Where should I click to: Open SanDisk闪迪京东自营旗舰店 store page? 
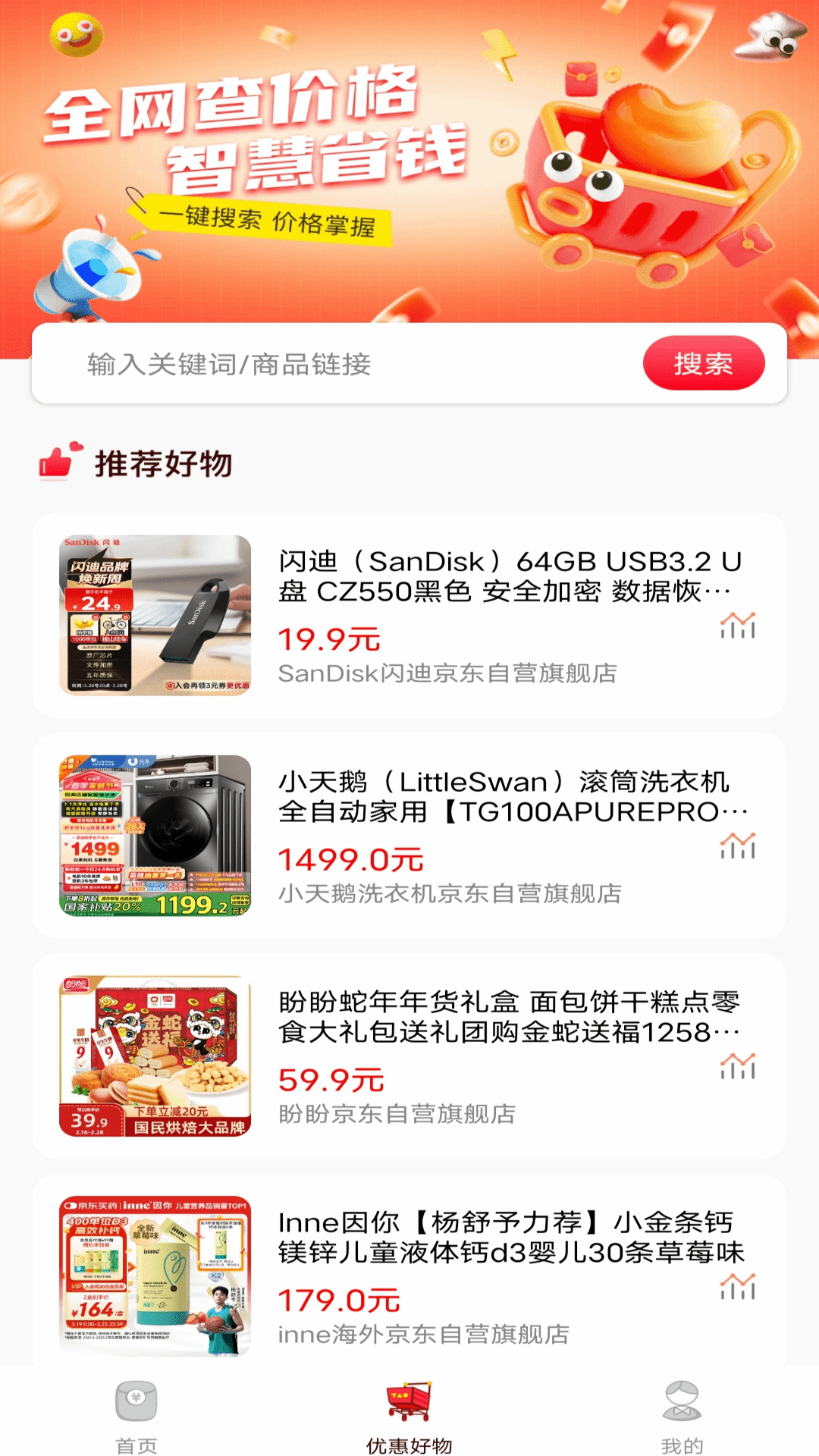click(x=446, y=671)
